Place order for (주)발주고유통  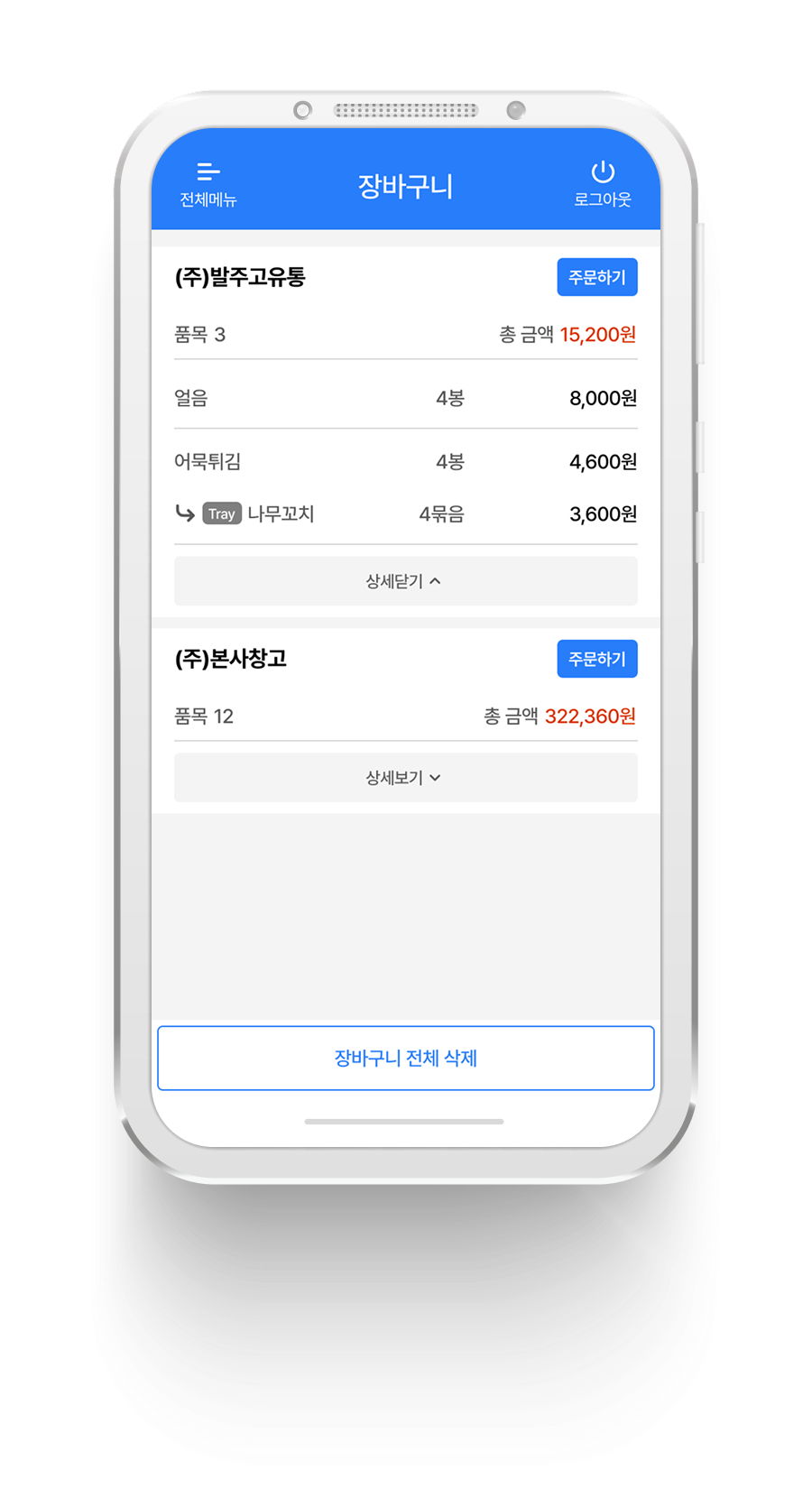(x=596, y=277)
